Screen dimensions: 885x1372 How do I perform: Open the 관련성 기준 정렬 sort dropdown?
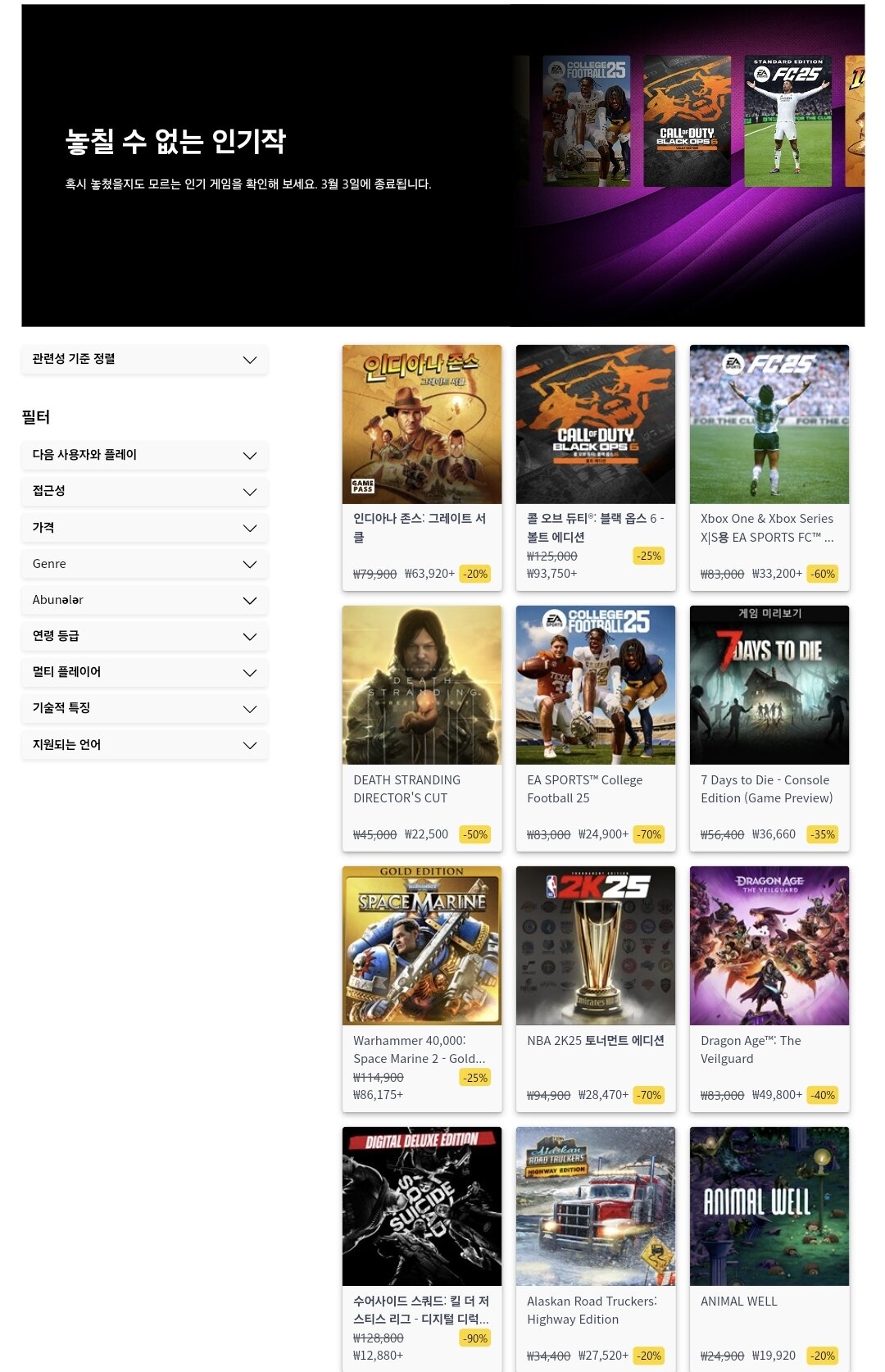(144, 360)
